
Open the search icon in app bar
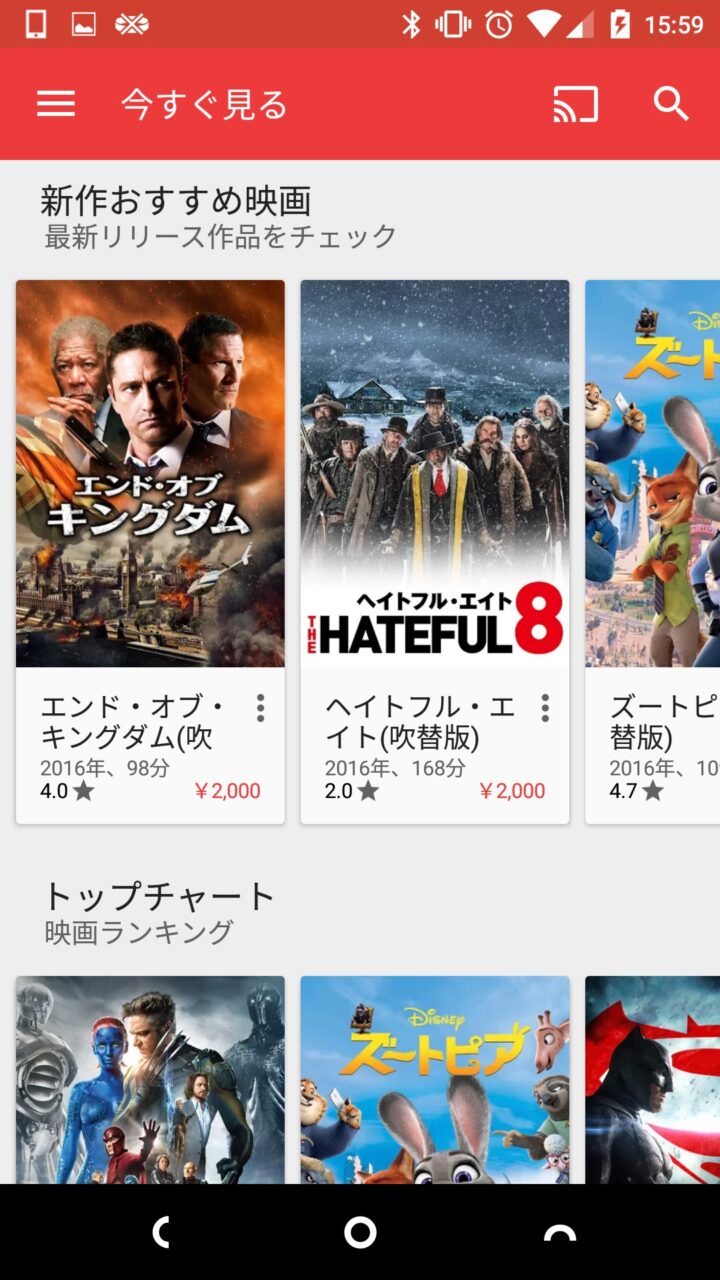671,104
